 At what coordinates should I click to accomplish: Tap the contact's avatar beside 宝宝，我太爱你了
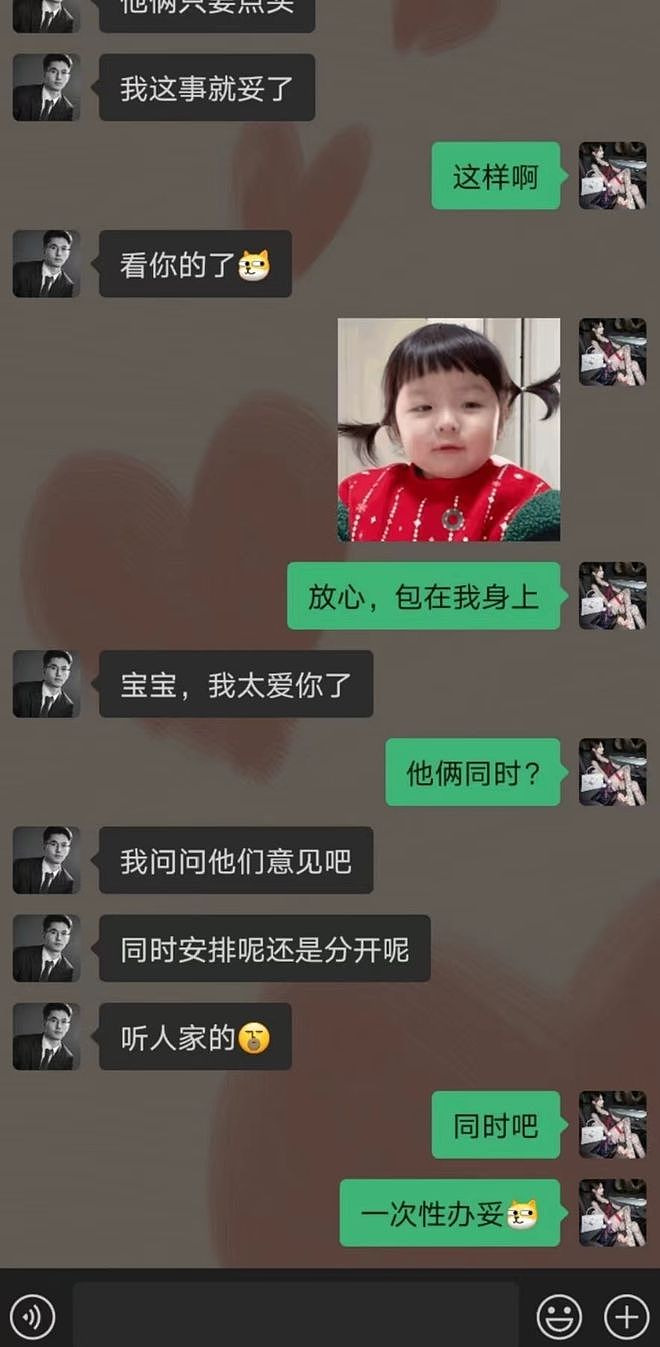point(46,684)
